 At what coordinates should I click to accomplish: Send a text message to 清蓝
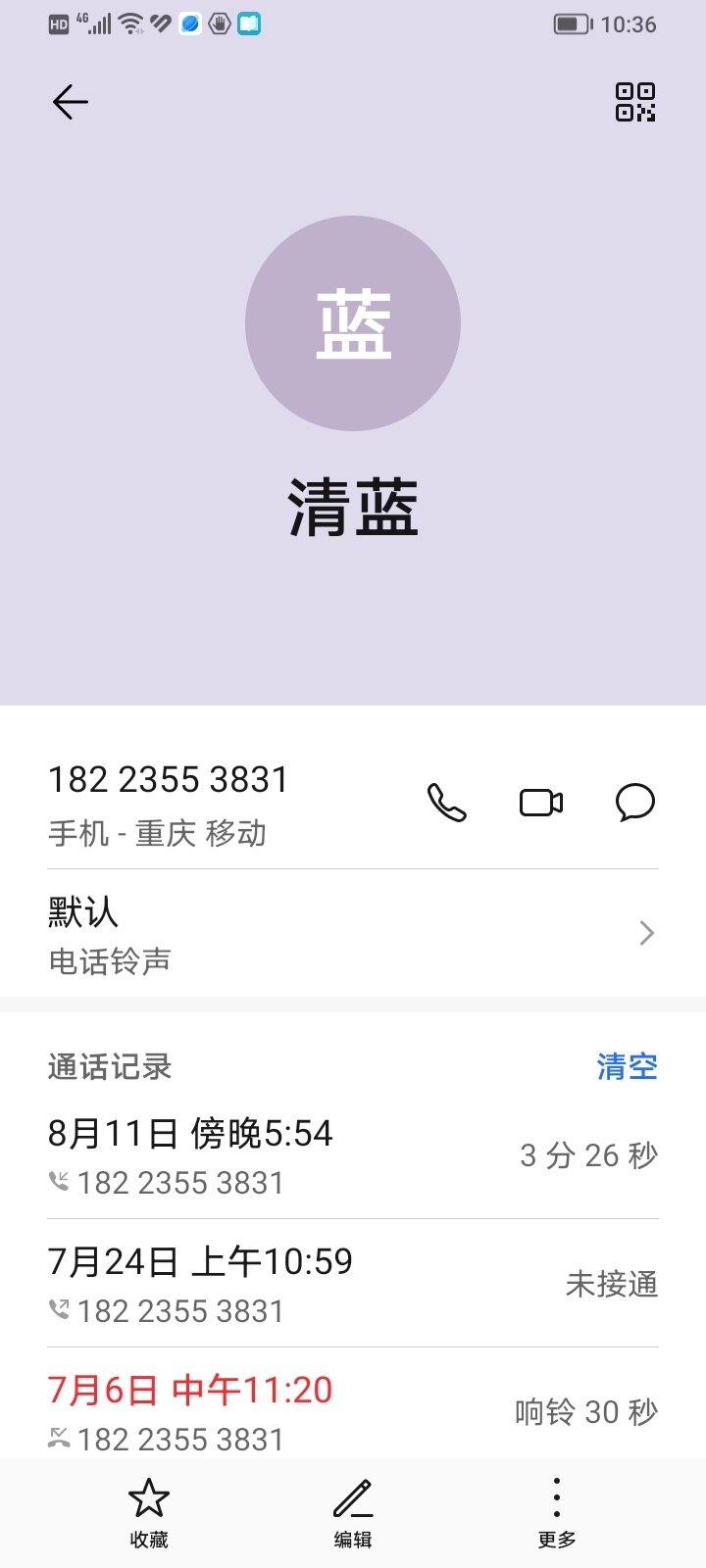coord(634,803)
